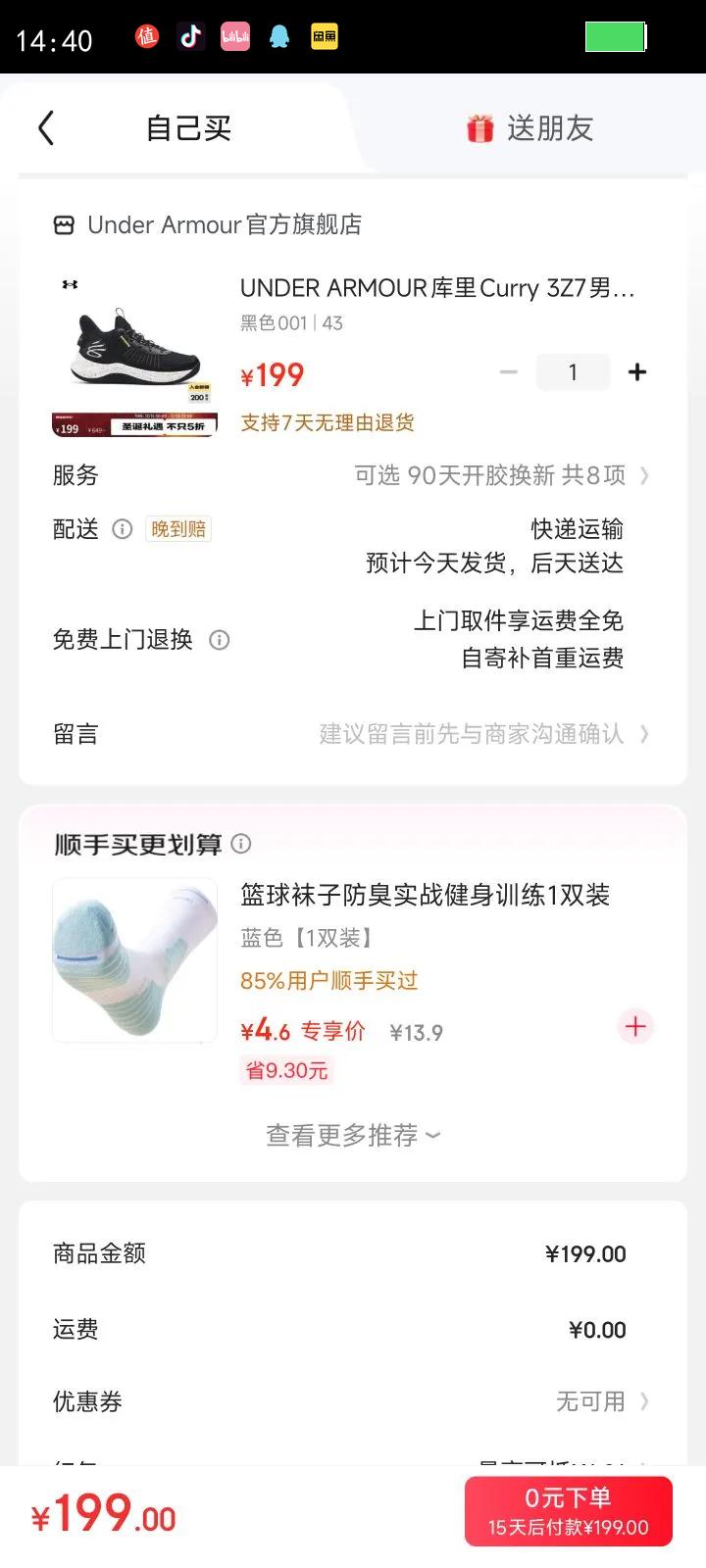Open Under Armour官方旗舰店 store page
706x1568 pixels.
[208, 225]
